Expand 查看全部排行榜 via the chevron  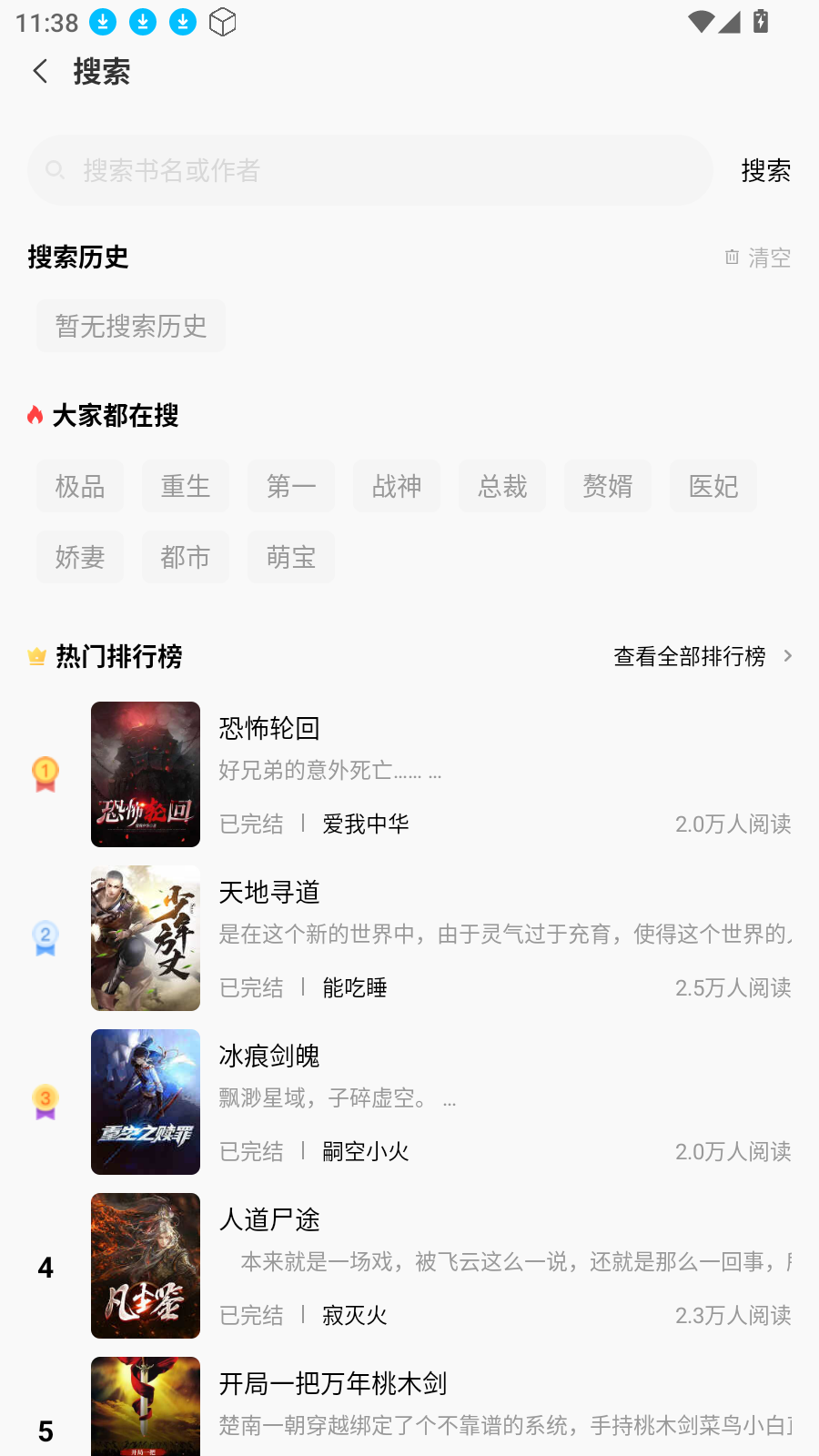(786, 655)
